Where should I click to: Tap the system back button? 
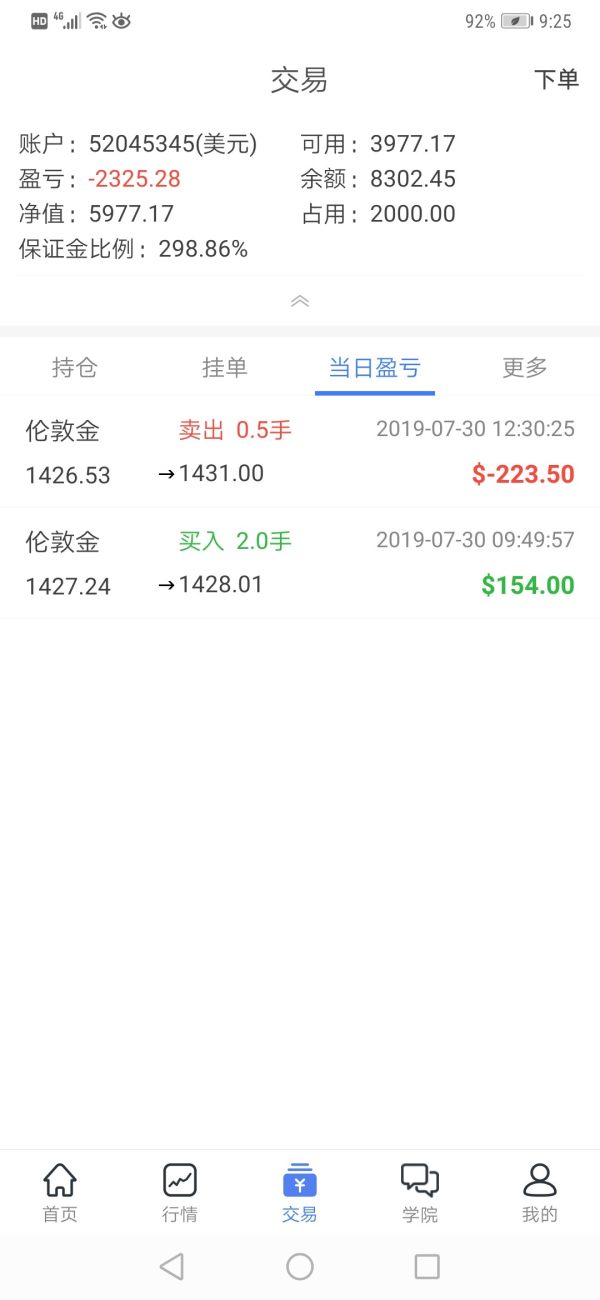[x=172, y=1267]
